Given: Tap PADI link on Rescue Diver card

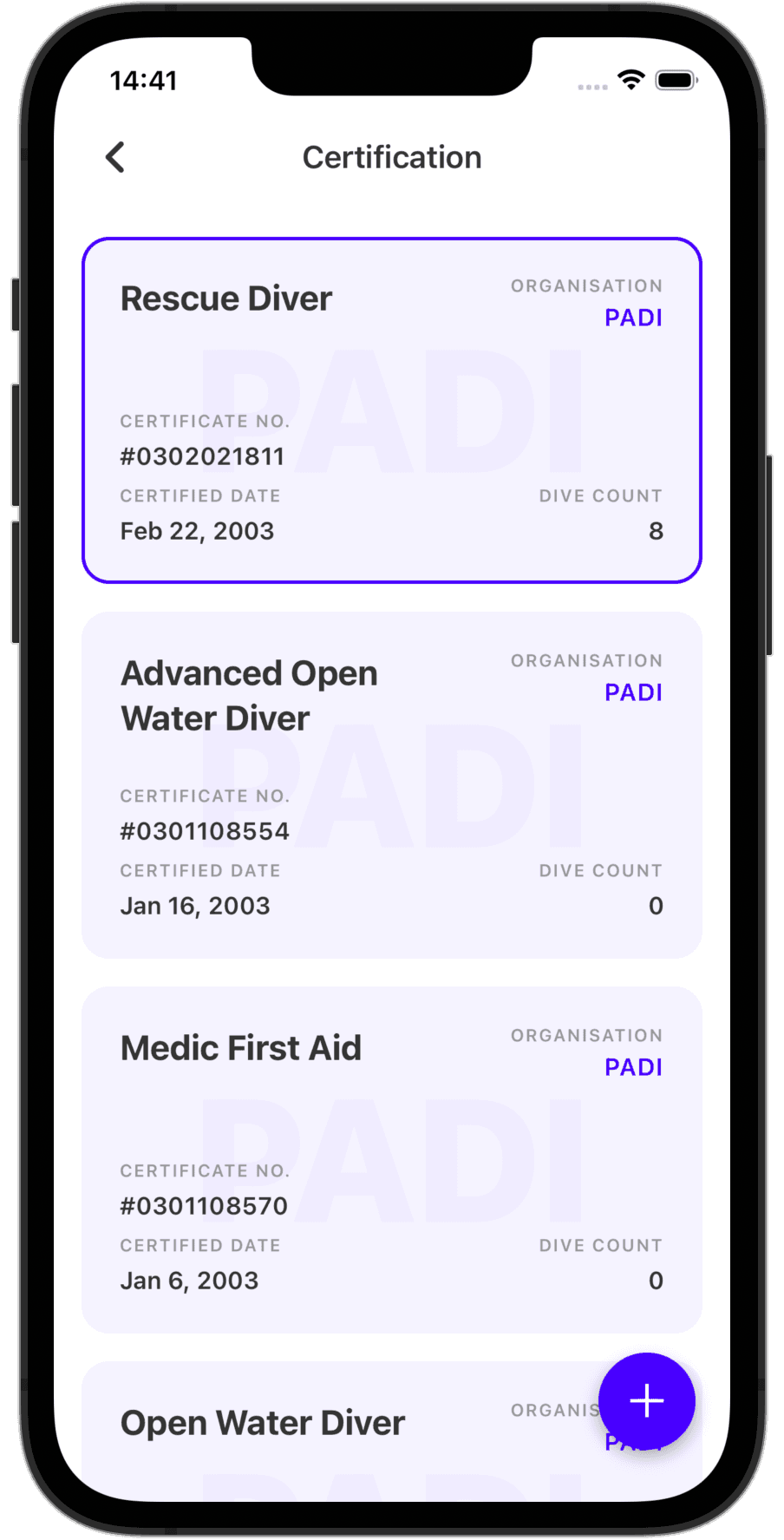Looking at the screenshot, I should pos(634,318).
